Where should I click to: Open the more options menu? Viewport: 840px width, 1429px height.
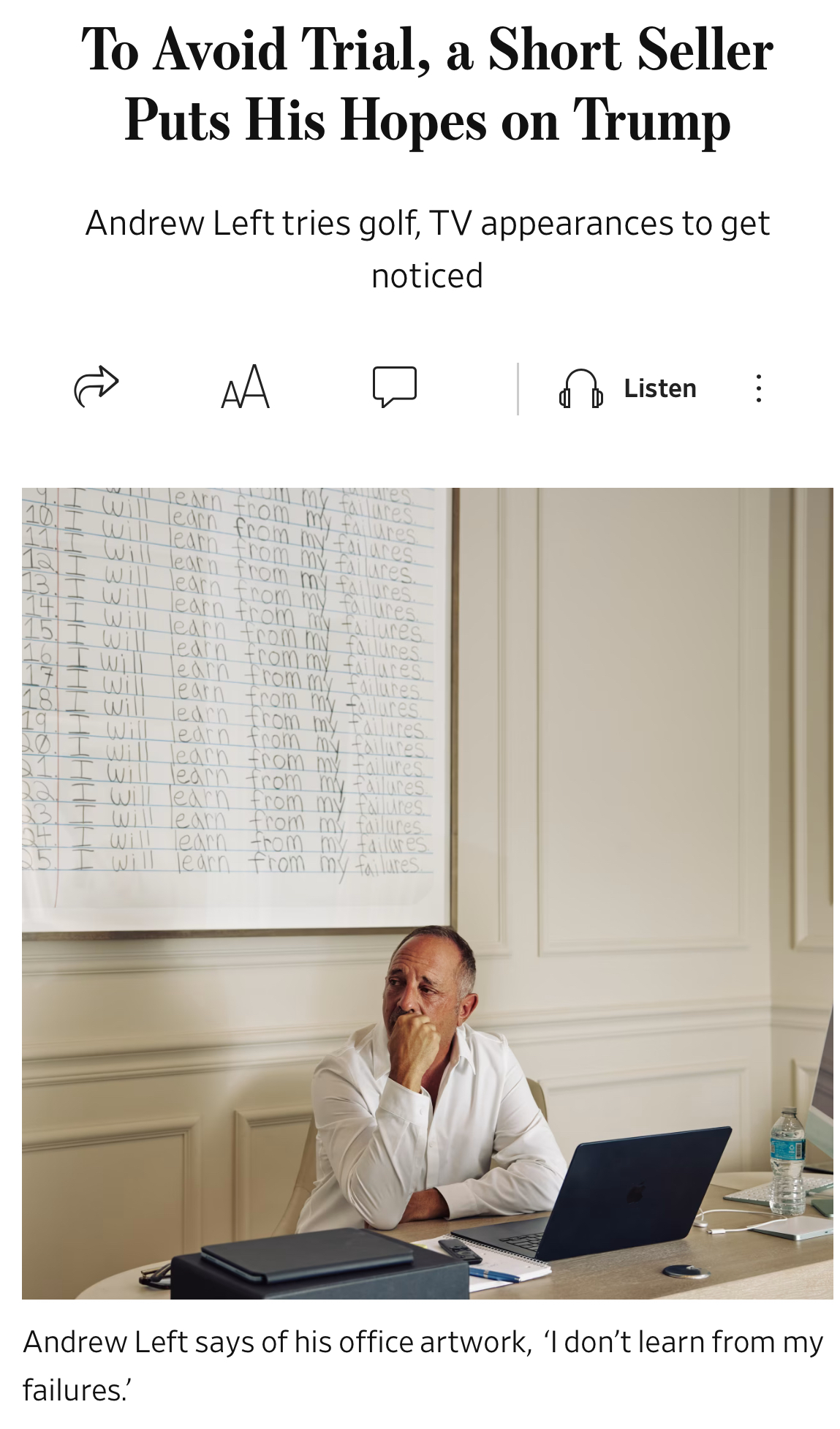(759, 388)
